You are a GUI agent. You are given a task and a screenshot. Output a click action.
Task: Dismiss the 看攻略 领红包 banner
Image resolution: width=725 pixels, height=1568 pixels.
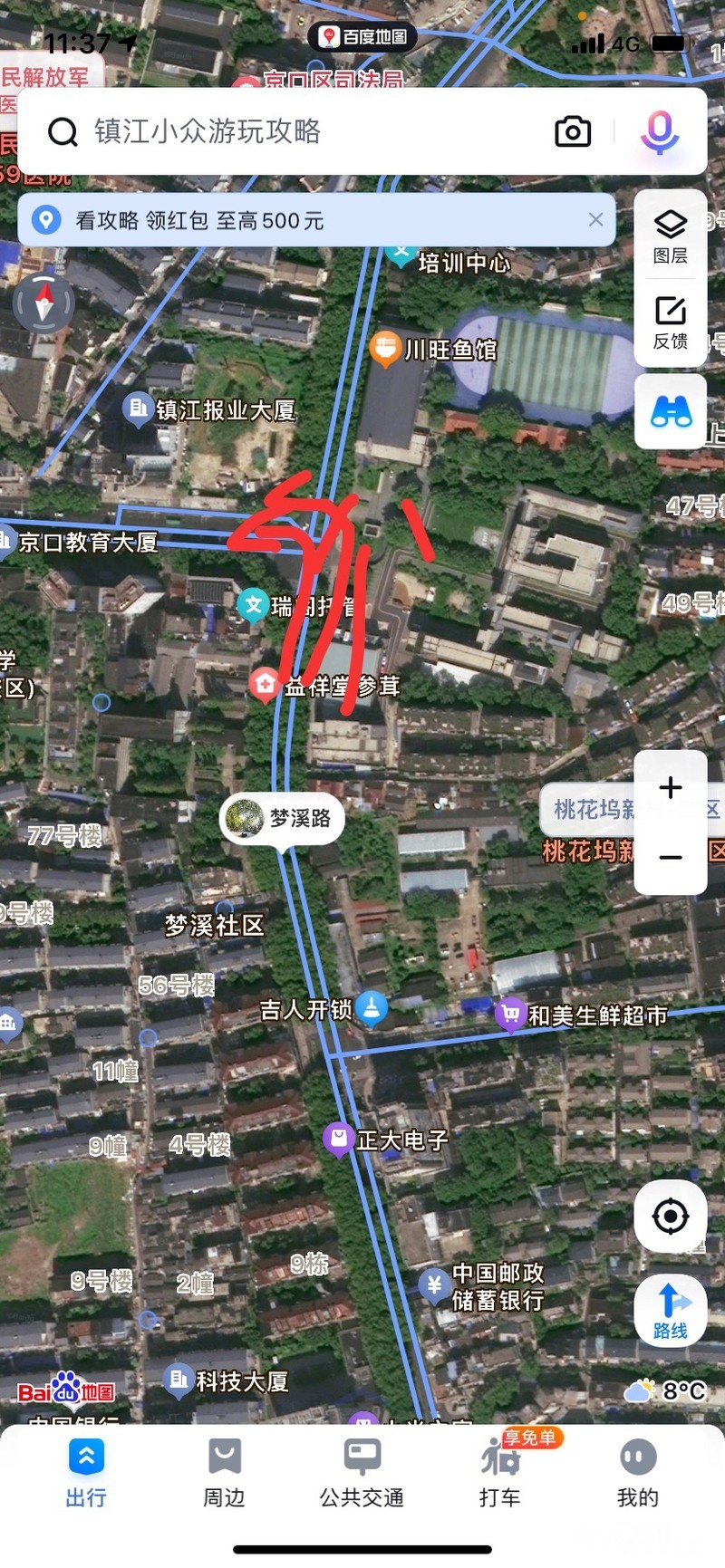tap(595, 219)
